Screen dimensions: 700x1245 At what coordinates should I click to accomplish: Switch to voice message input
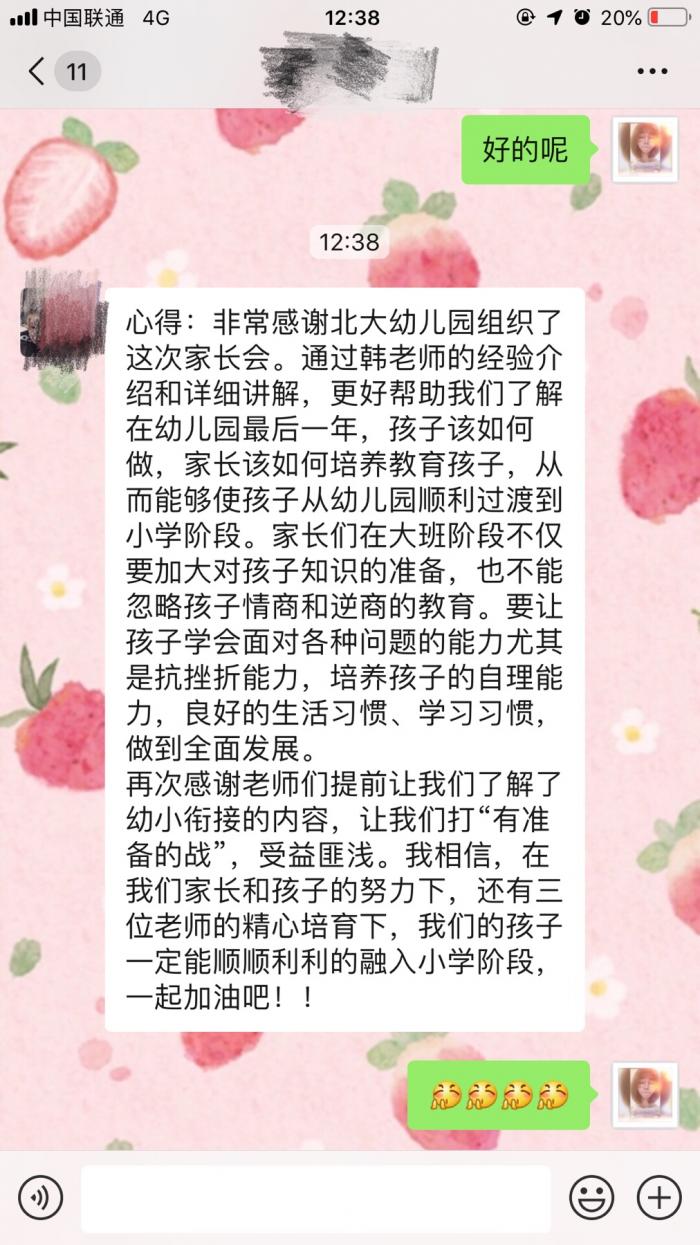pyautogui.click(x=41, y=1197)
